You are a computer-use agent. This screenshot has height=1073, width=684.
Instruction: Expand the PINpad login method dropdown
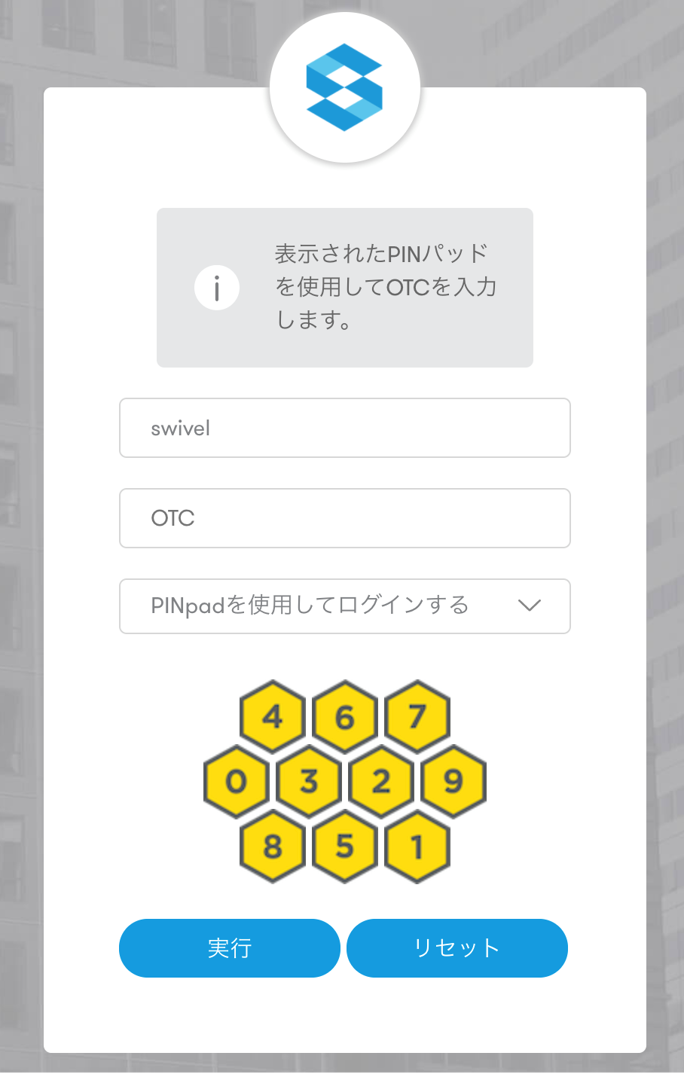coord(344,606)
